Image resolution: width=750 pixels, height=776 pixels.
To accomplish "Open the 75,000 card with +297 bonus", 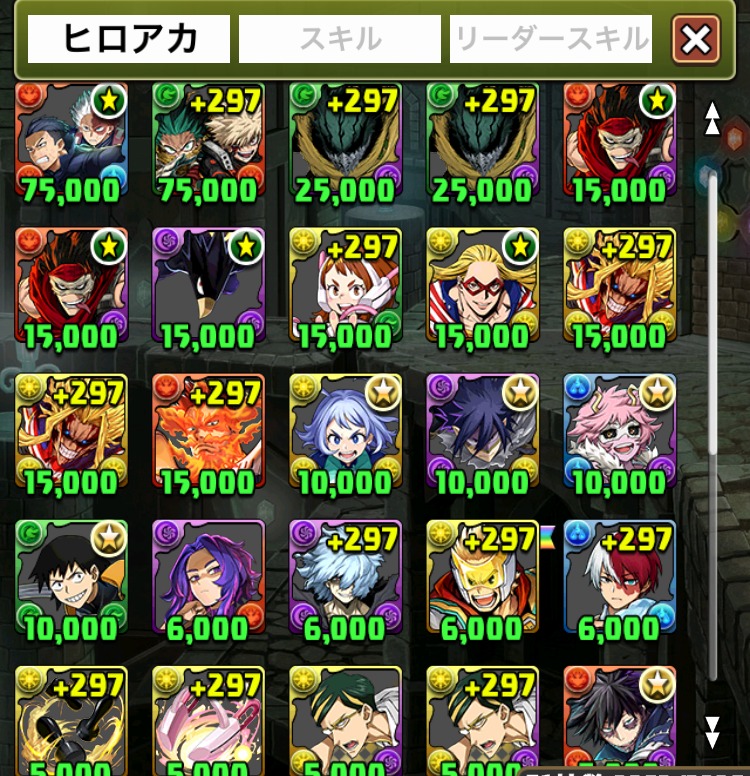I will (208, 142).
